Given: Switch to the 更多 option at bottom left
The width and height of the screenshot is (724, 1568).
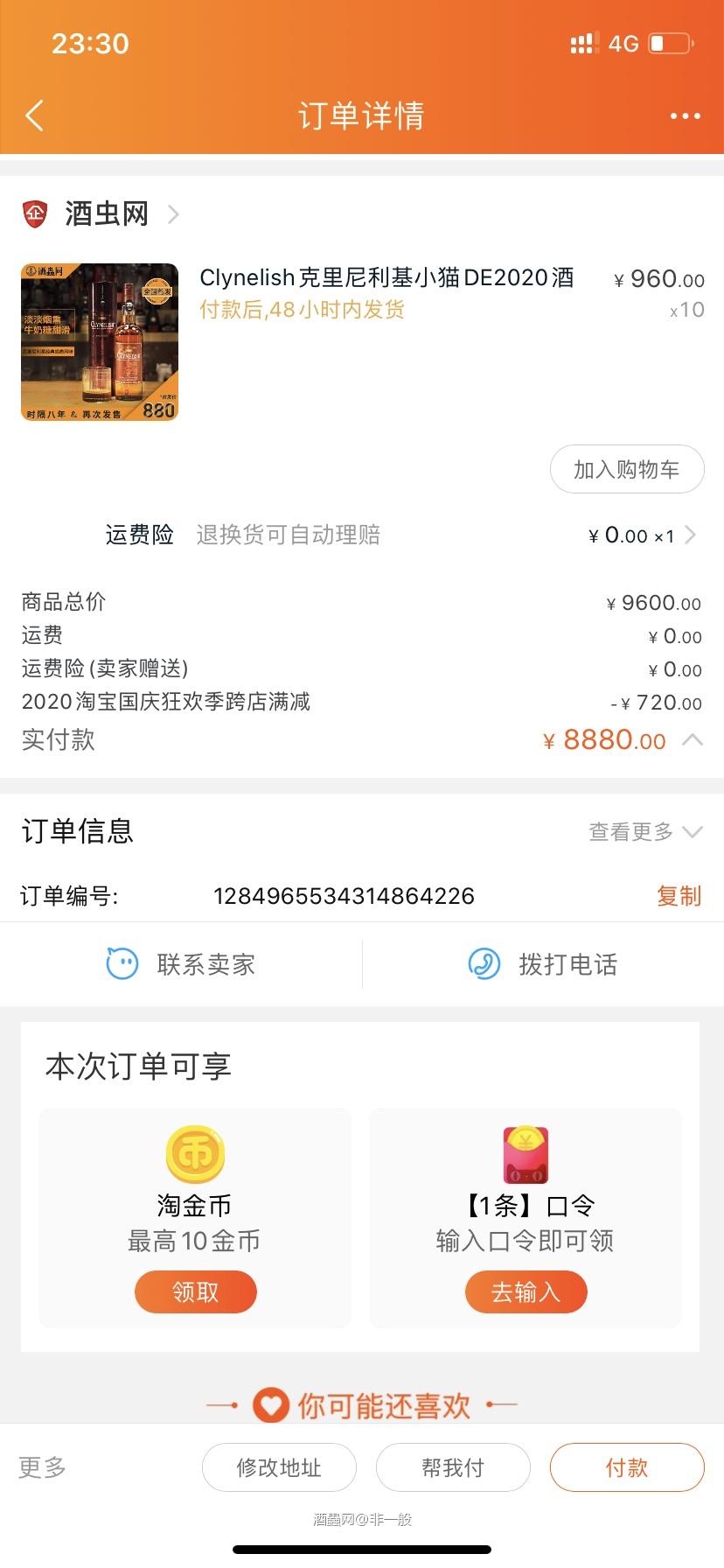Looking at the screenshot, I should pos(41,1467).
